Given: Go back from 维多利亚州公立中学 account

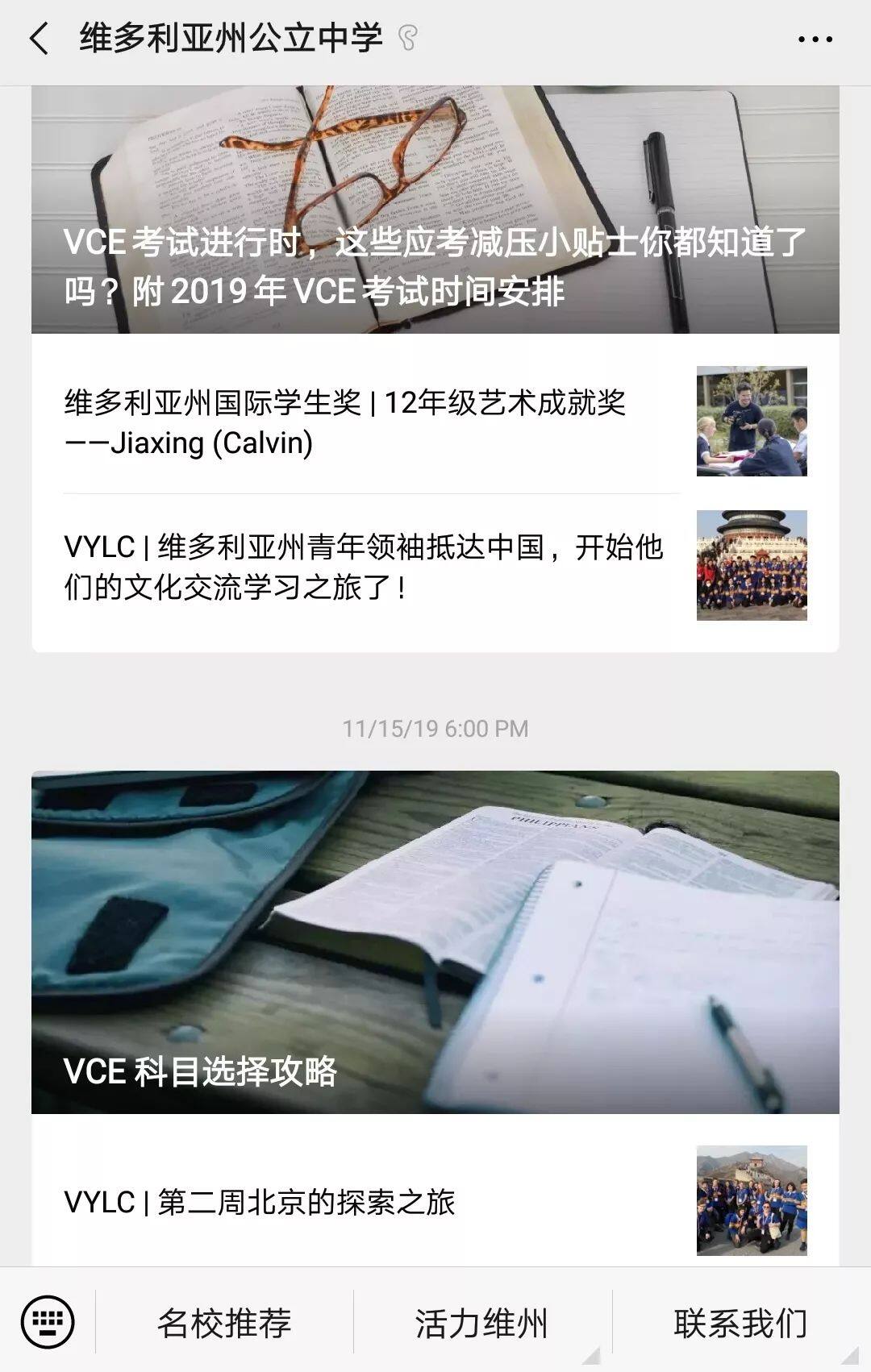Looking at the screenshot, I should pyautogui.click(x=39, y=39).
